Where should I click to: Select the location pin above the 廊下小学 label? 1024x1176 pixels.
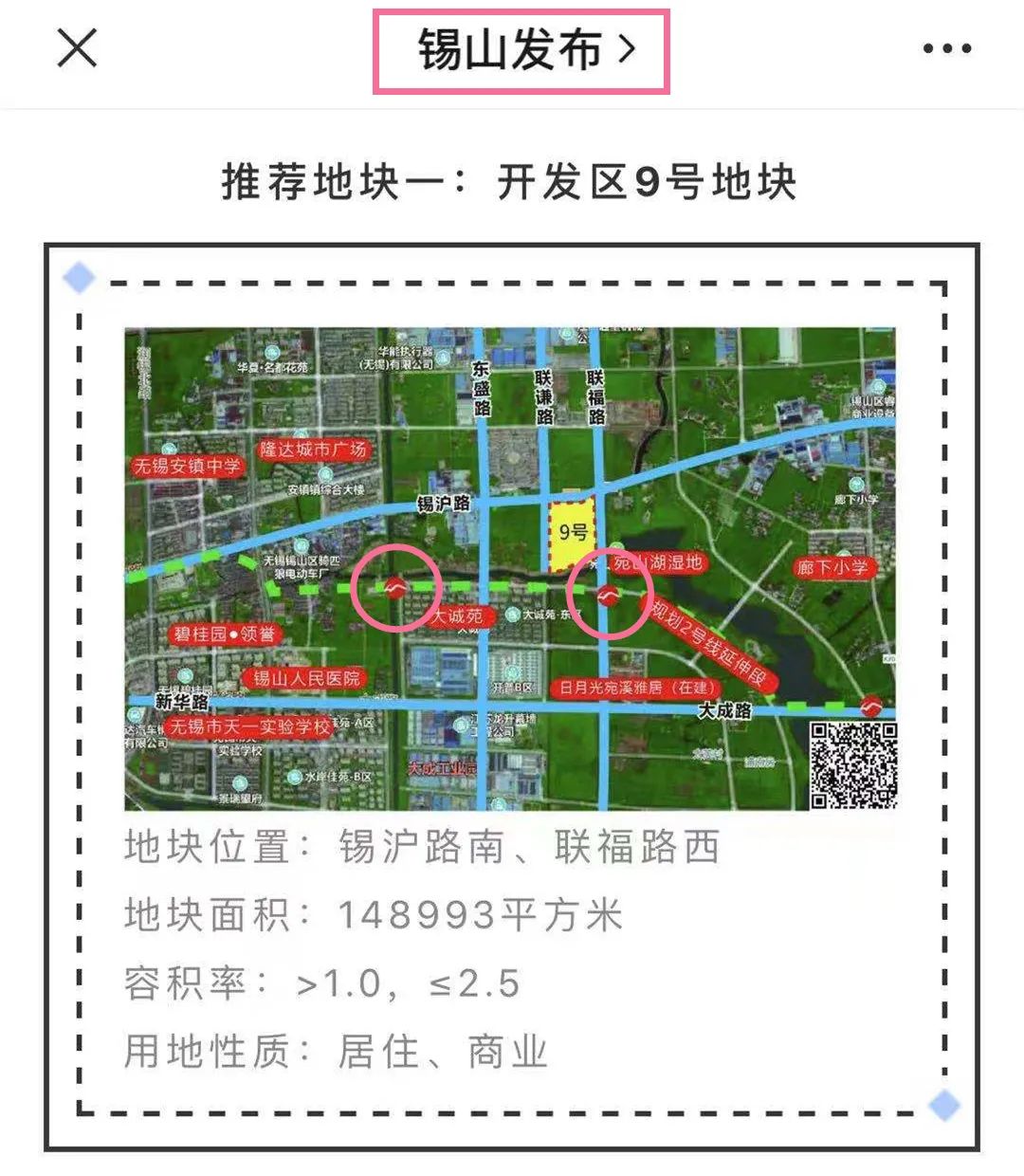pyautogui.click(x=844, y=553)
